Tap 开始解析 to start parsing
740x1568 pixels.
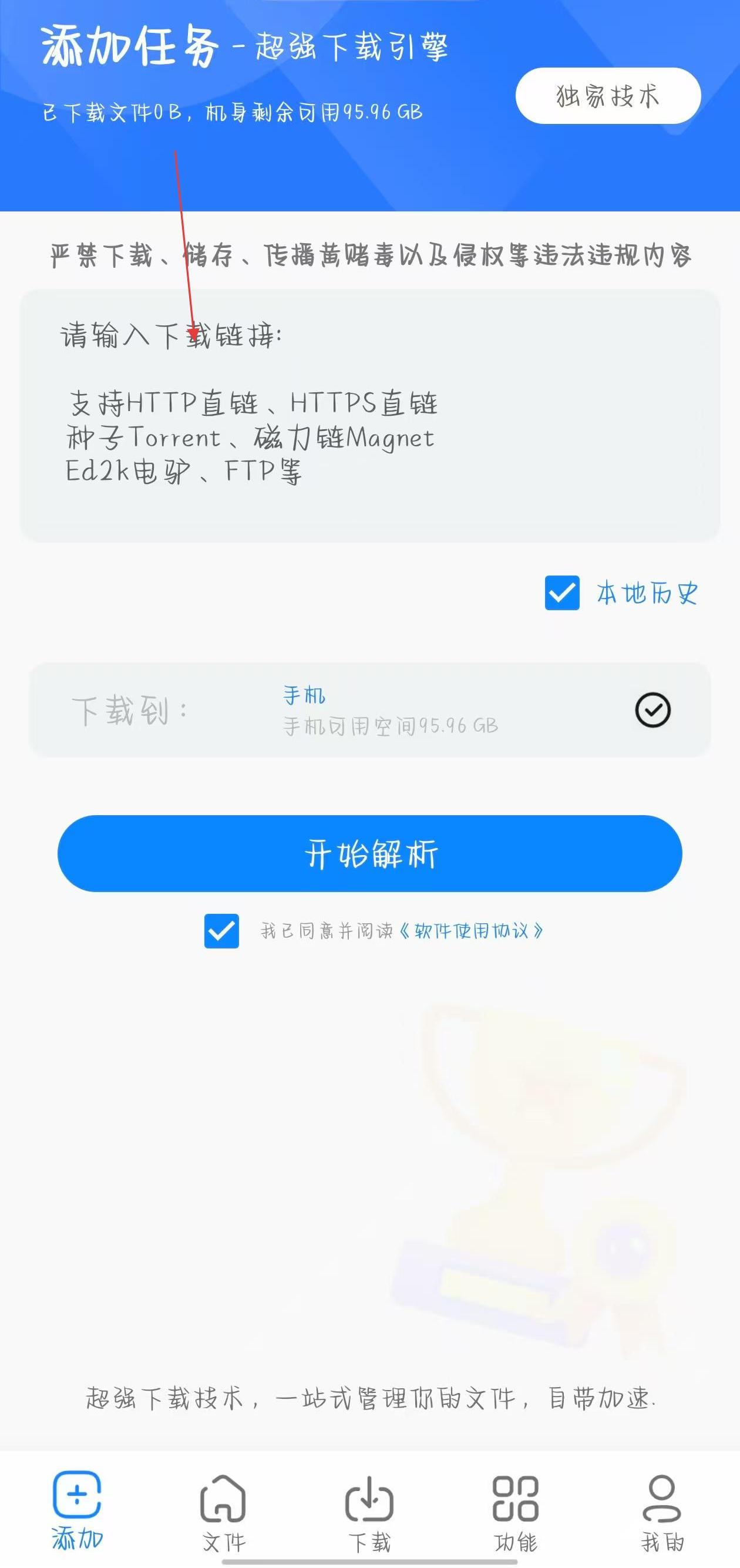coord(370,853)
